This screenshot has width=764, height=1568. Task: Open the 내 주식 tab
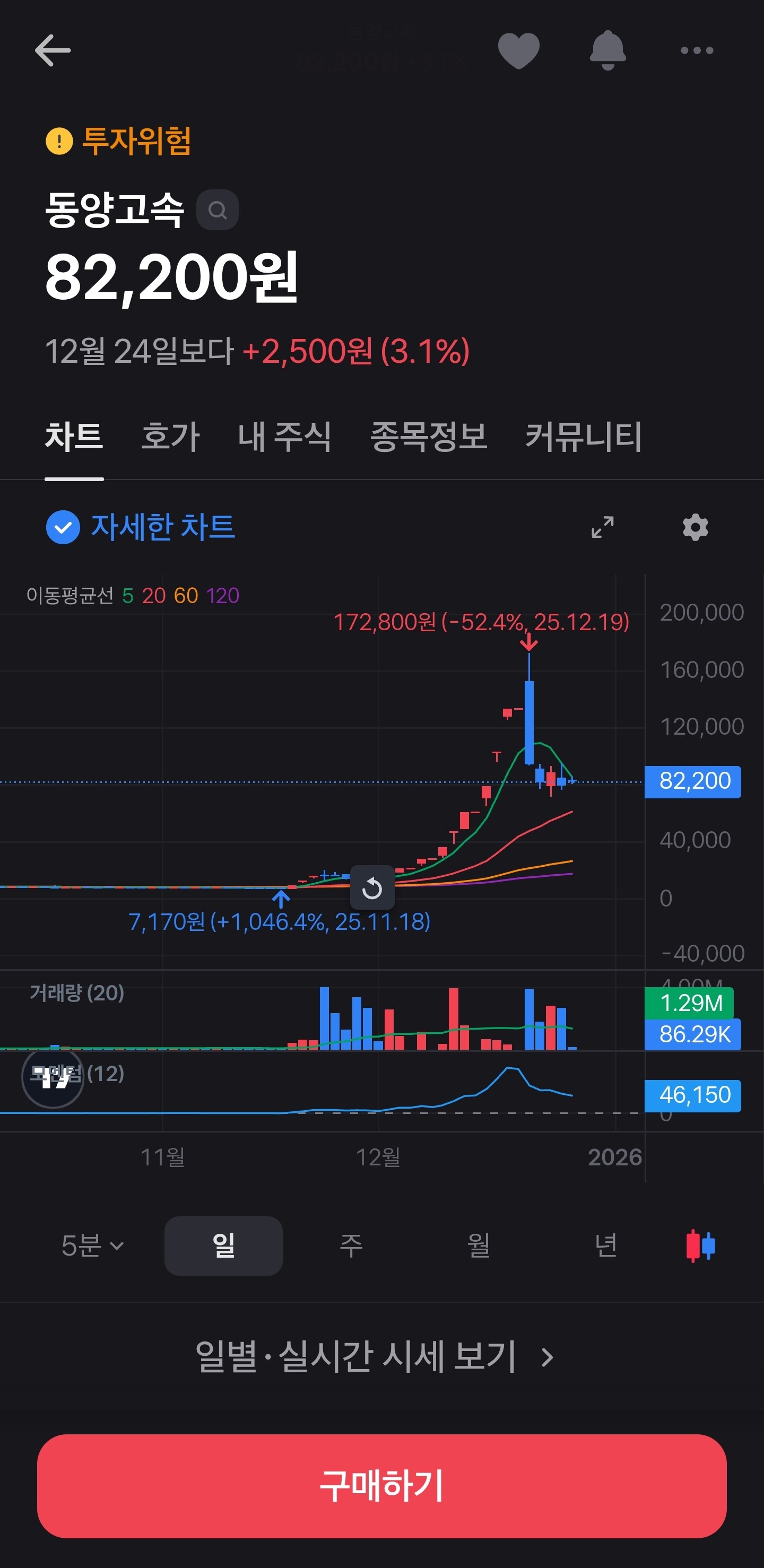[x=285, y=437]
